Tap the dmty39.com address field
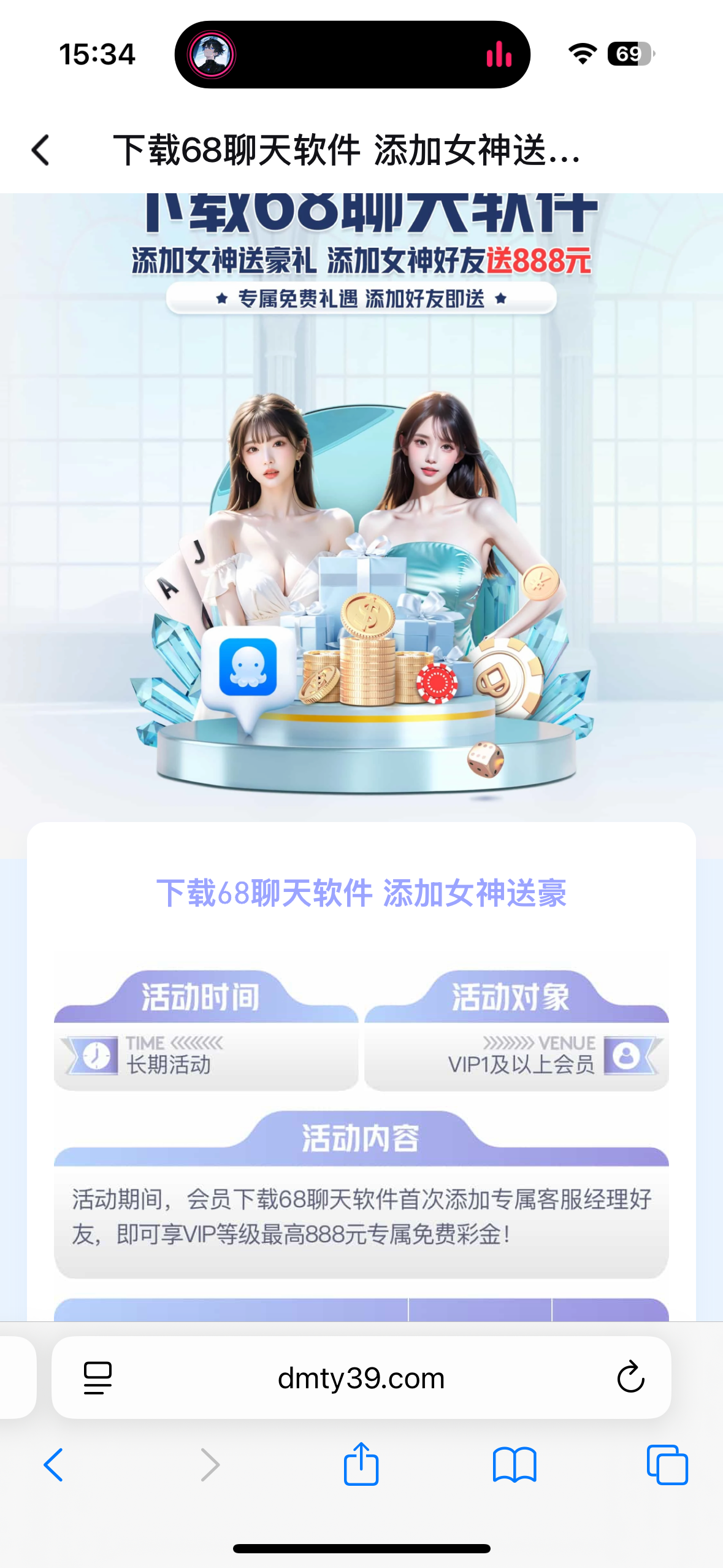The image size is (723, 1568). (361, 1378)
